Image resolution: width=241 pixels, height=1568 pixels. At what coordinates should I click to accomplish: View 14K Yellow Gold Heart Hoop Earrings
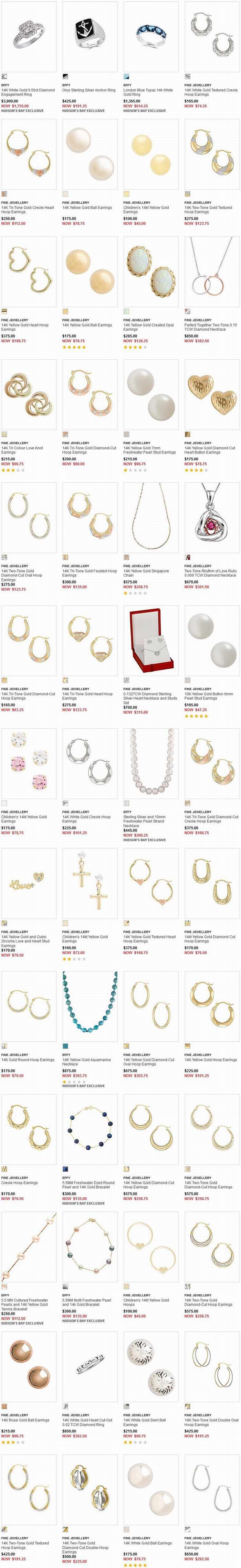point(29,271)
